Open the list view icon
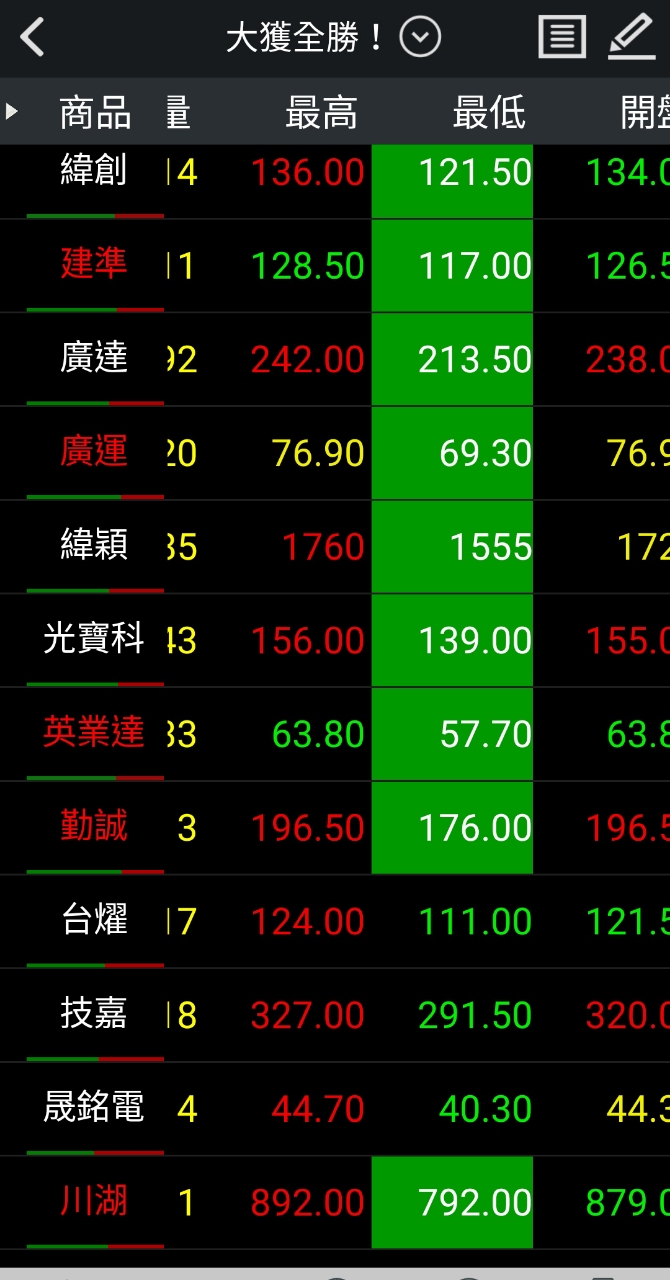Viewport: 670px width, 1280px height. (x=562, y=38)
